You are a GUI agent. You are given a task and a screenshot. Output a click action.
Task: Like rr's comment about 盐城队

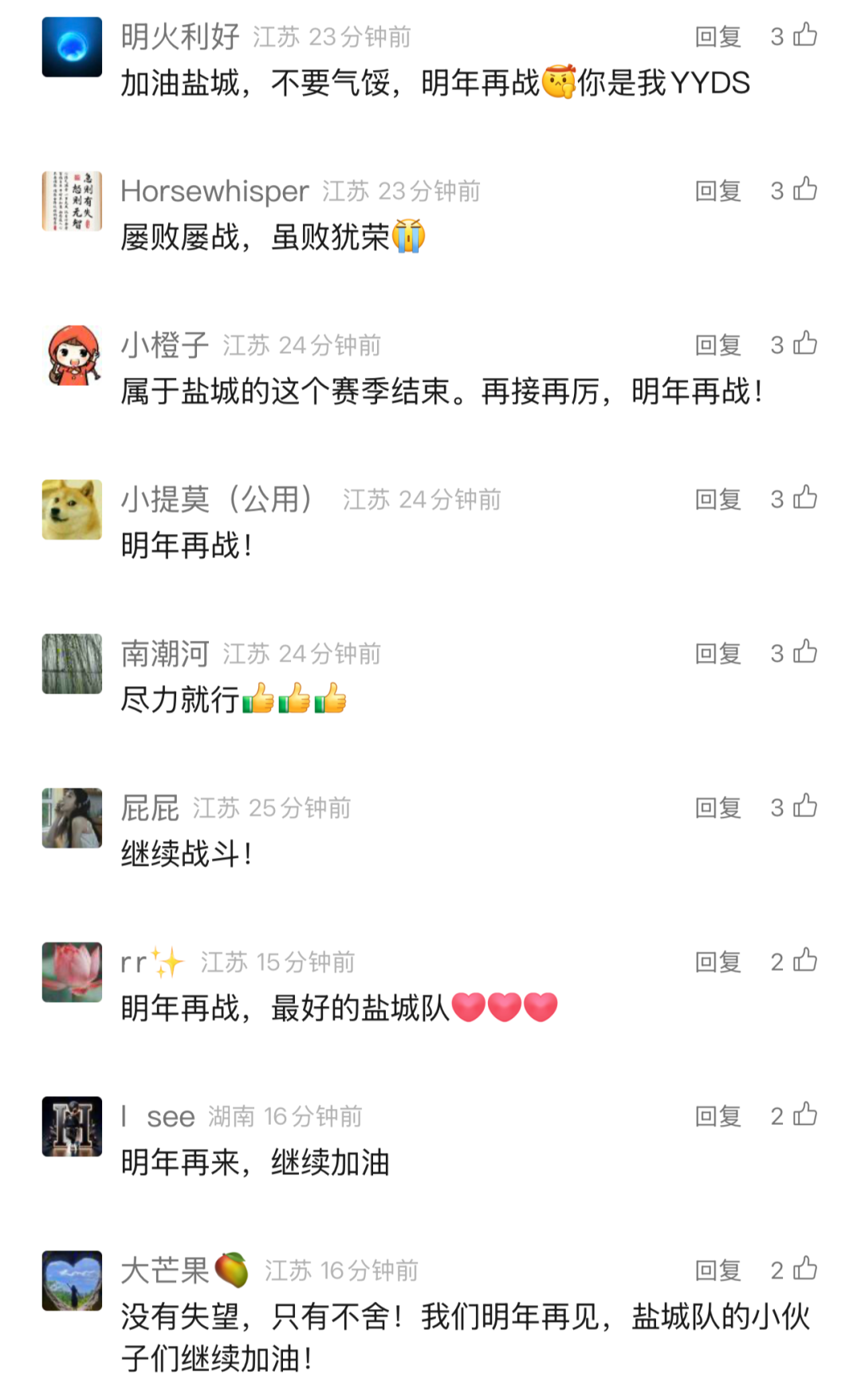pos(804,961)
